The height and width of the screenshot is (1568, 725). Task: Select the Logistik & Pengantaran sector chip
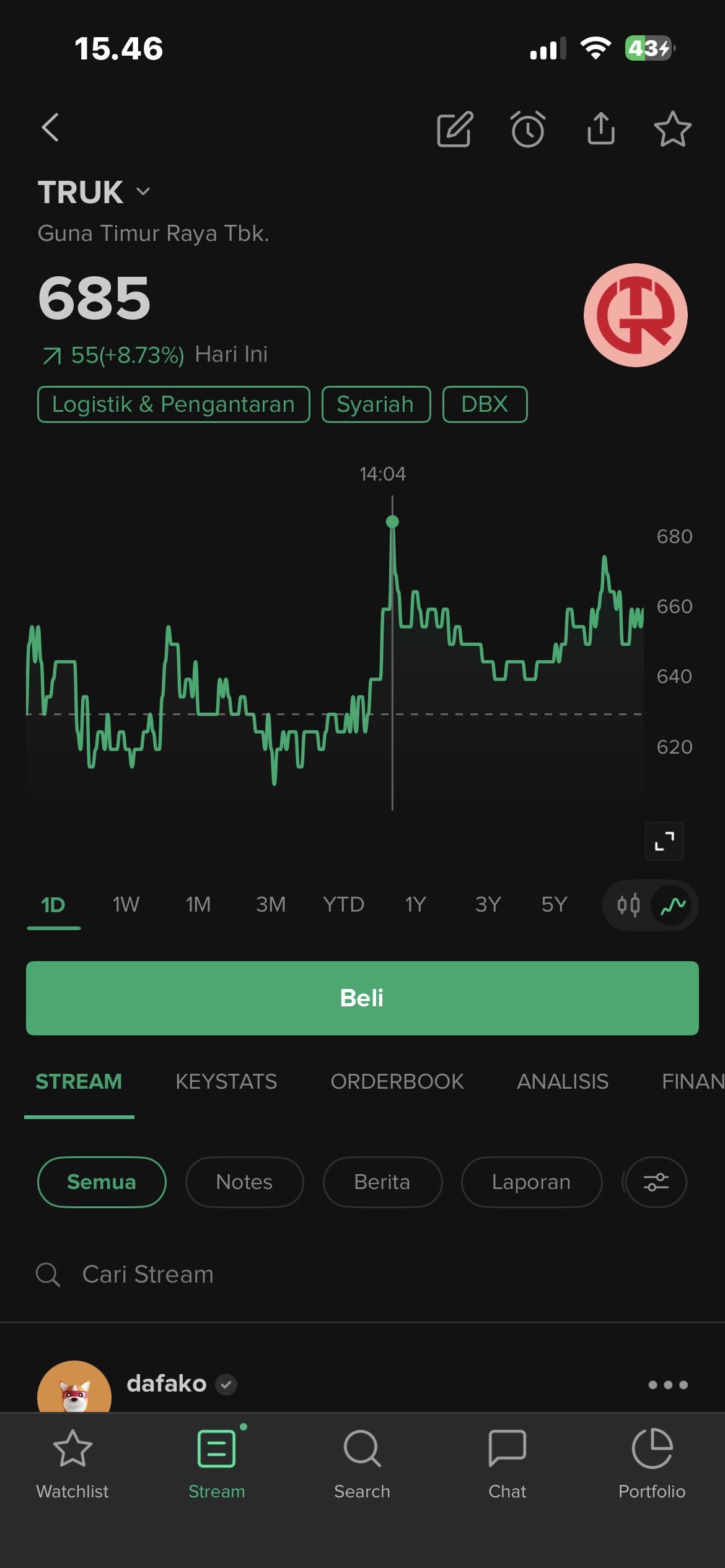tap(174, 404)
